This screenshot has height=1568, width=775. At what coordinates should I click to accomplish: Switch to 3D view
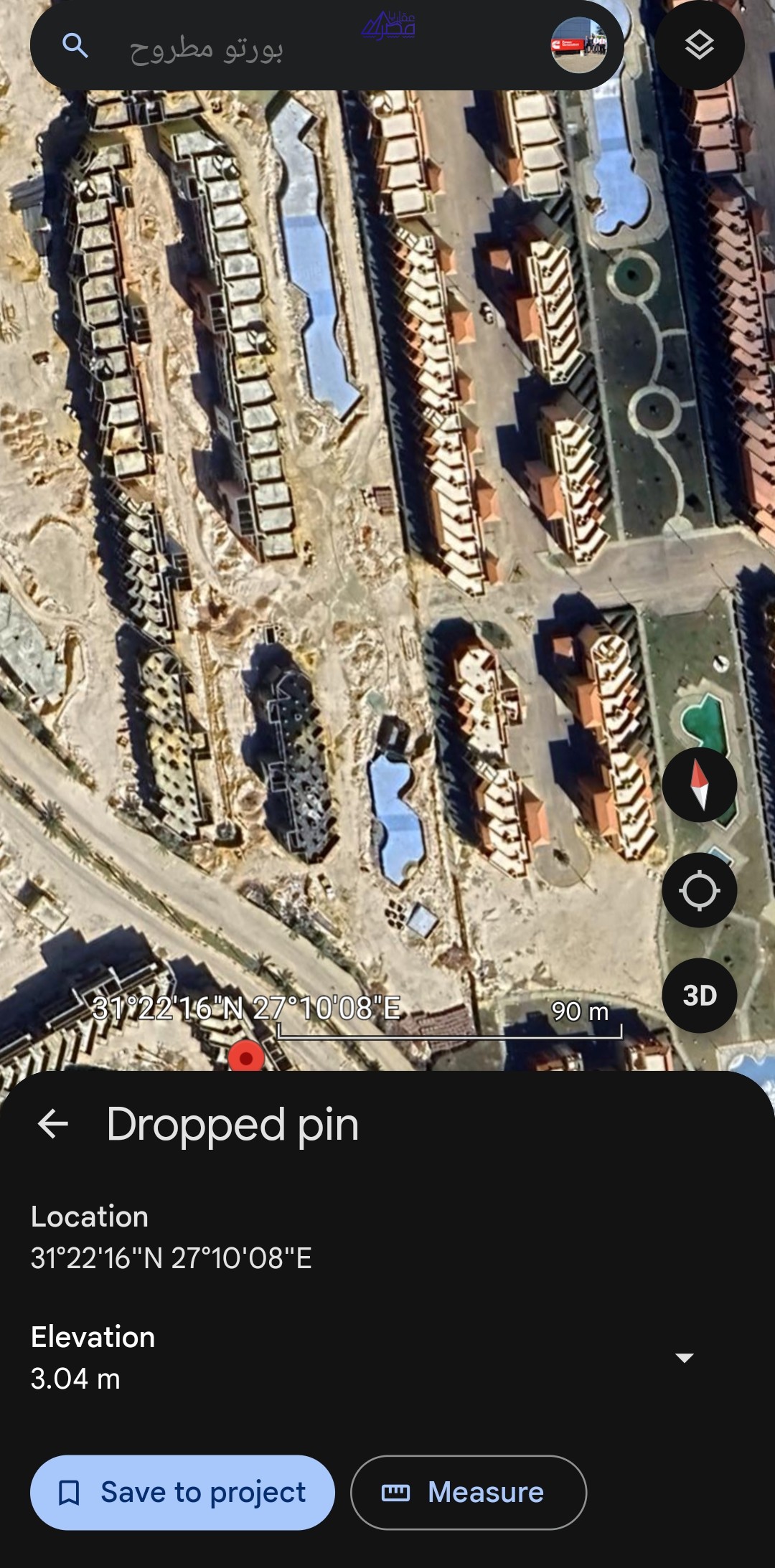(699, 996)
